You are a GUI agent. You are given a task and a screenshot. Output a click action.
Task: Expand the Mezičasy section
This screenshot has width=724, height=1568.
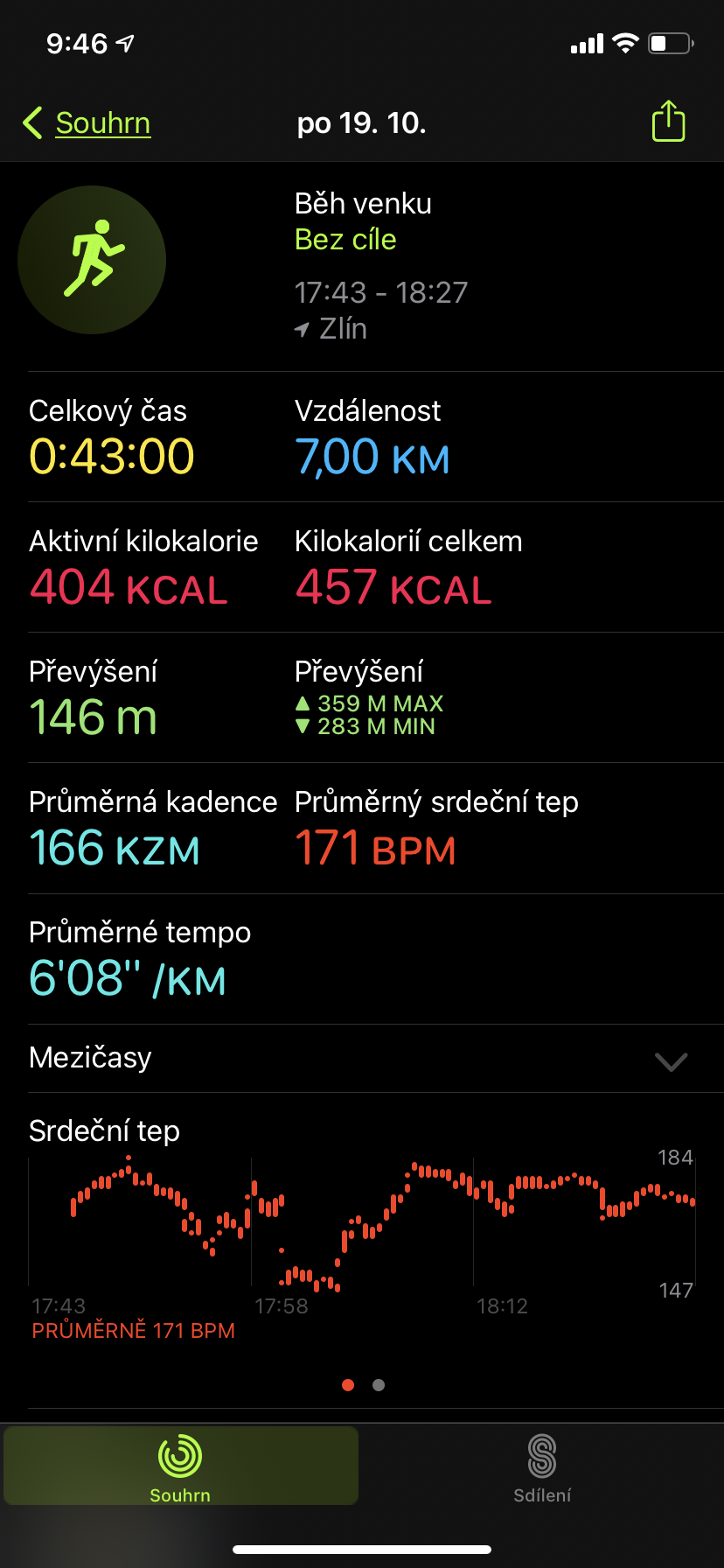point(671,1060)
